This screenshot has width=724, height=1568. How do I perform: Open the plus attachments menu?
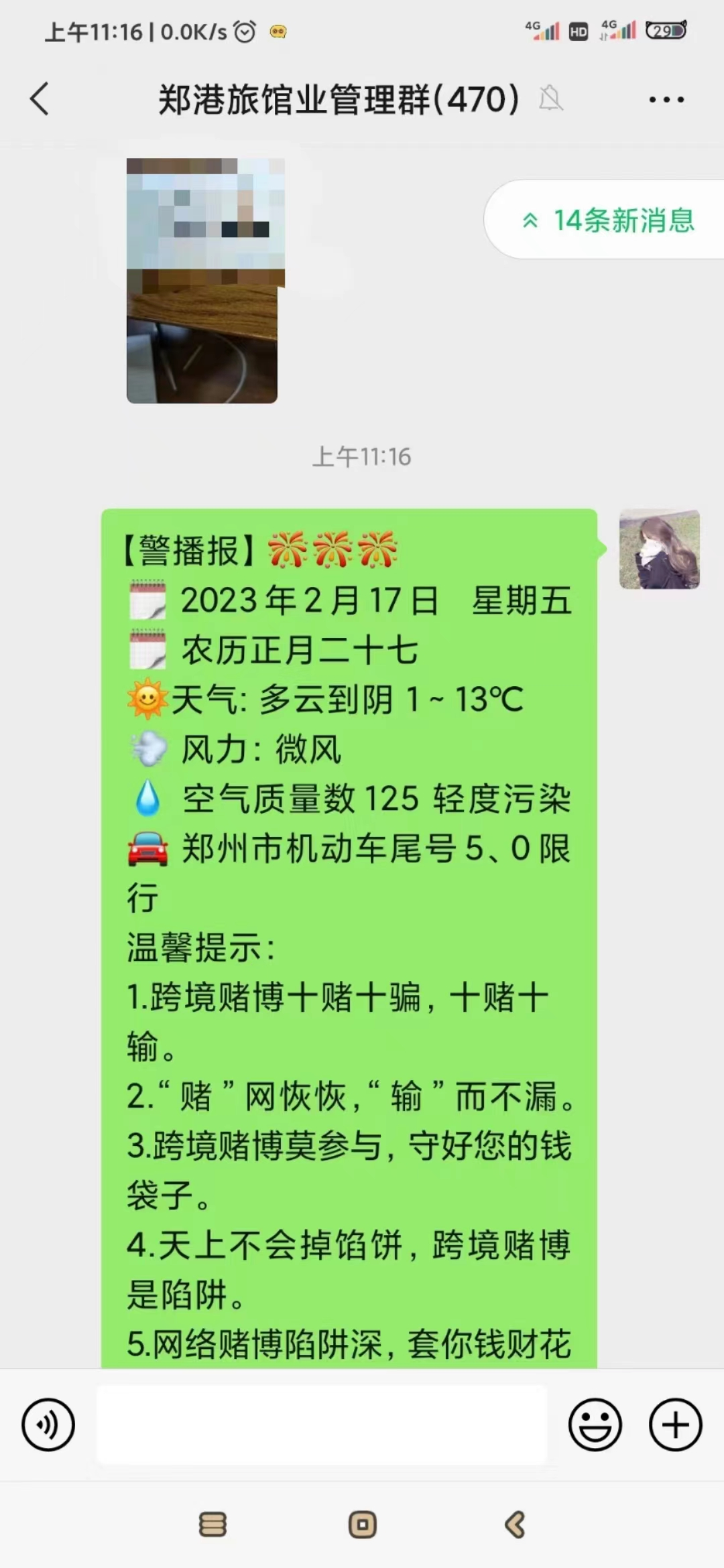(x=675, y=1425)
